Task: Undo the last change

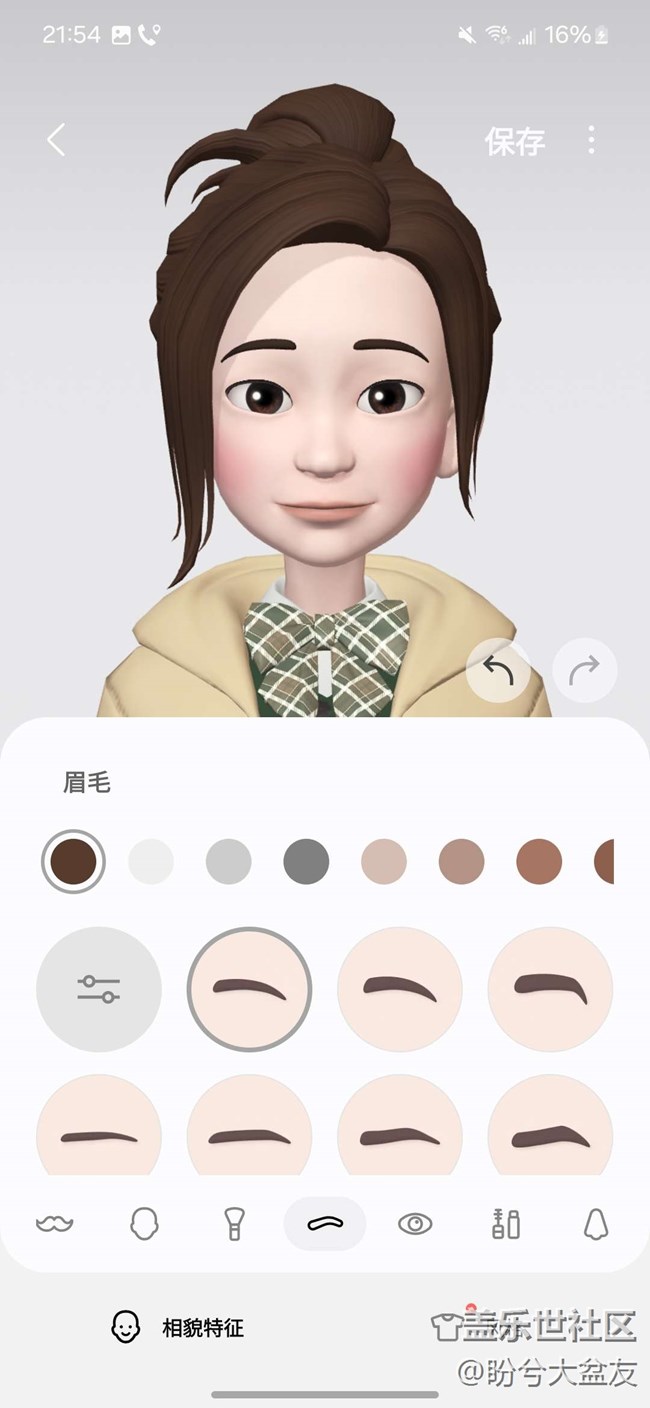Action: tap(498, 670)
